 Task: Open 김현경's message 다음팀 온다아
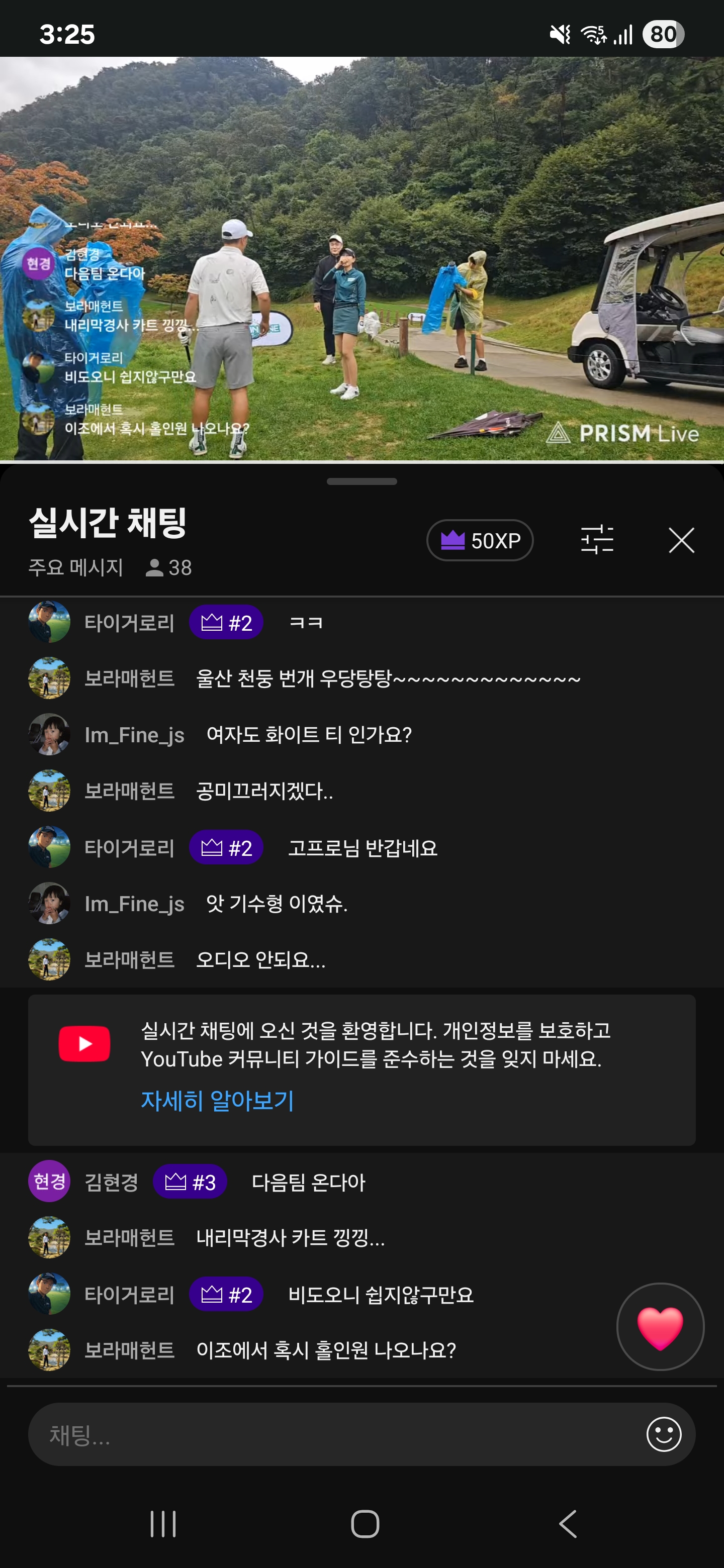308,1182
